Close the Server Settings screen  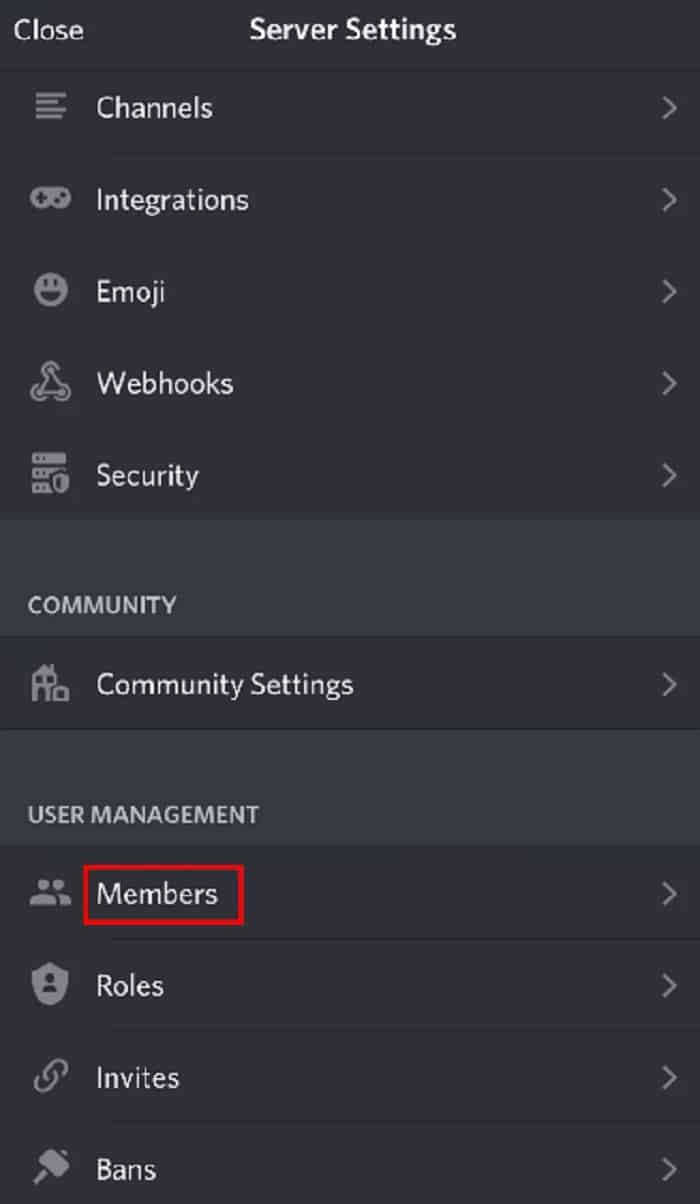pos(48,30)
